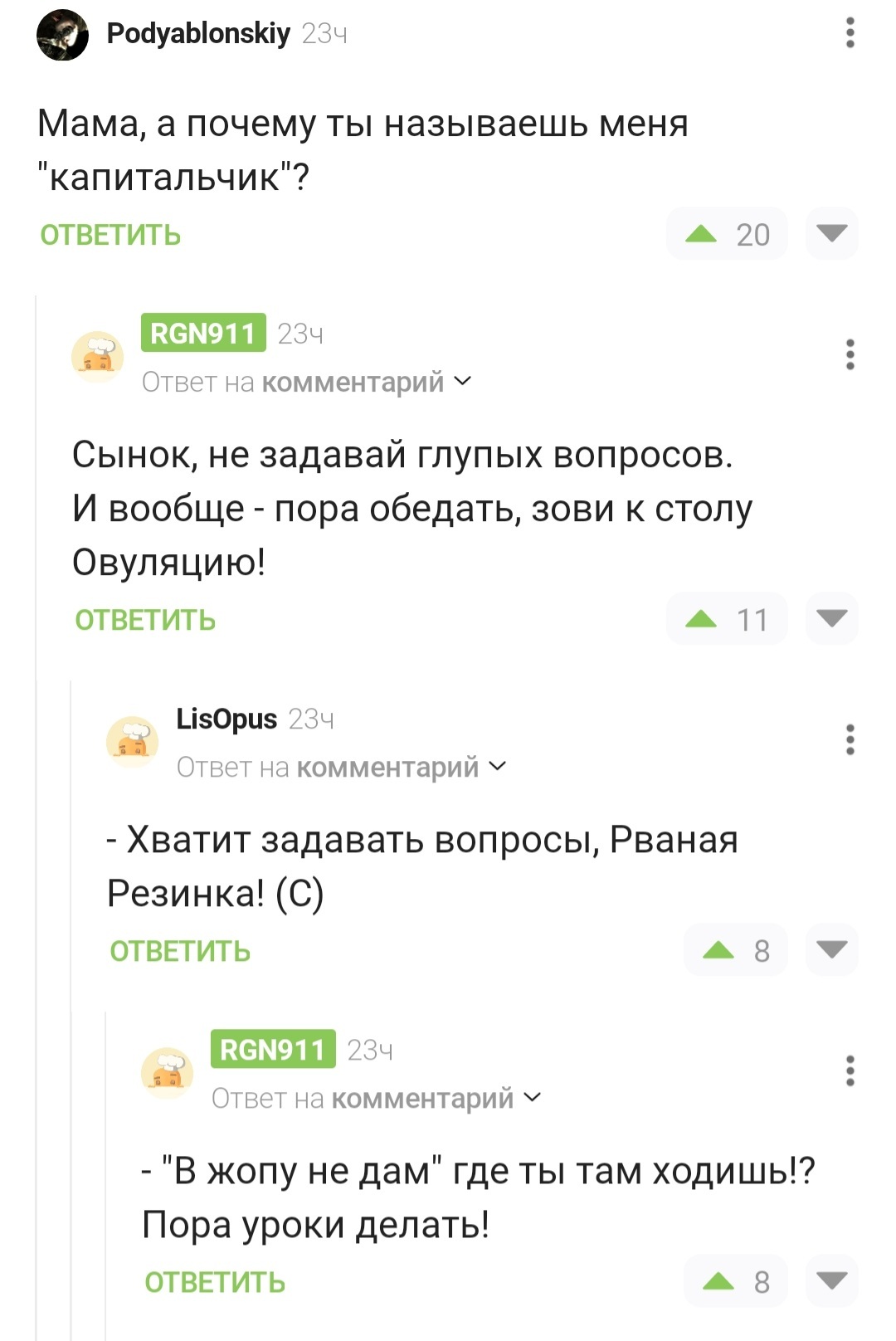Downvote Podyablonskiy's comment

pos(831,233)
